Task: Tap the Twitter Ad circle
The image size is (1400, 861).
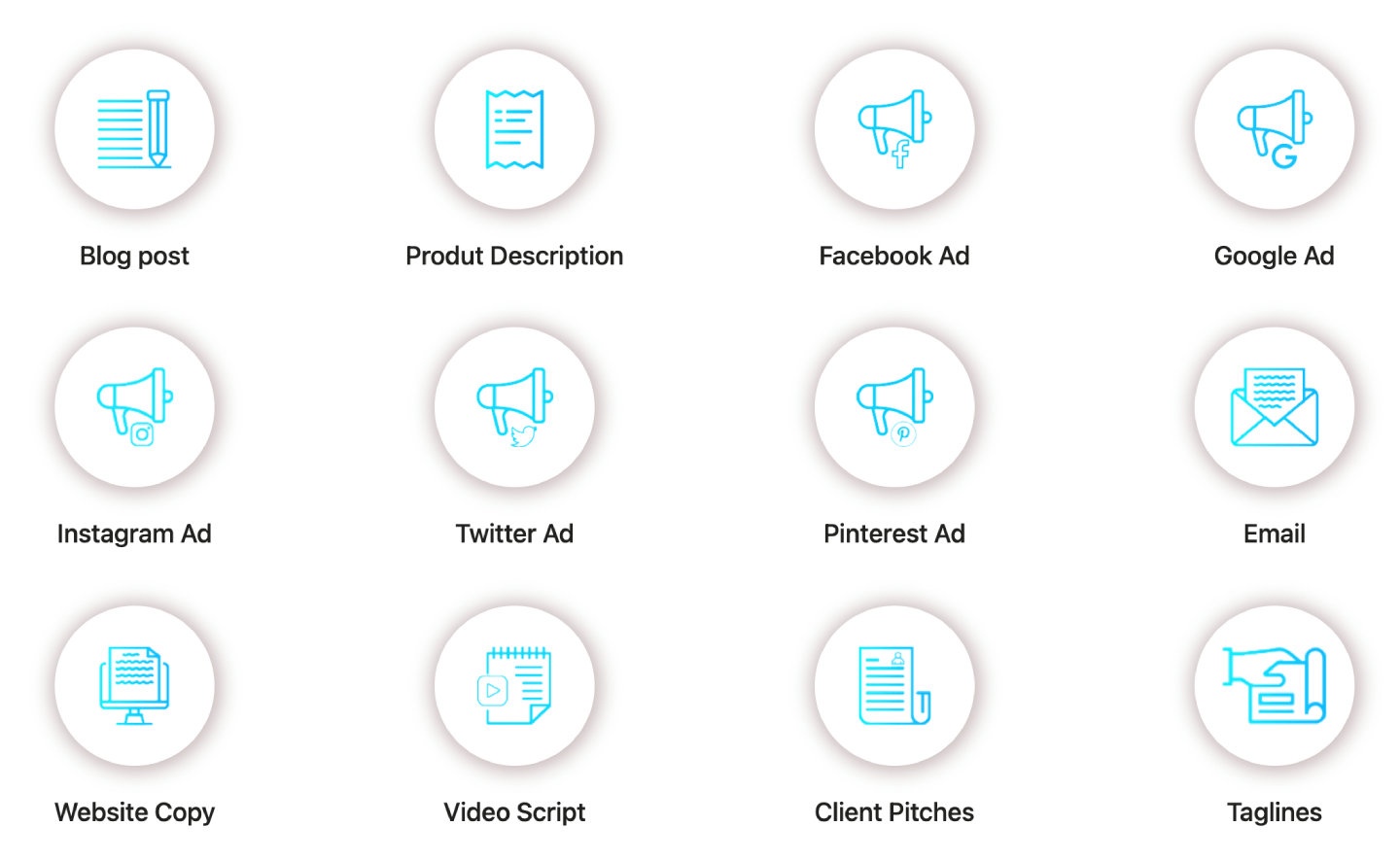Action: click(514, 407)
